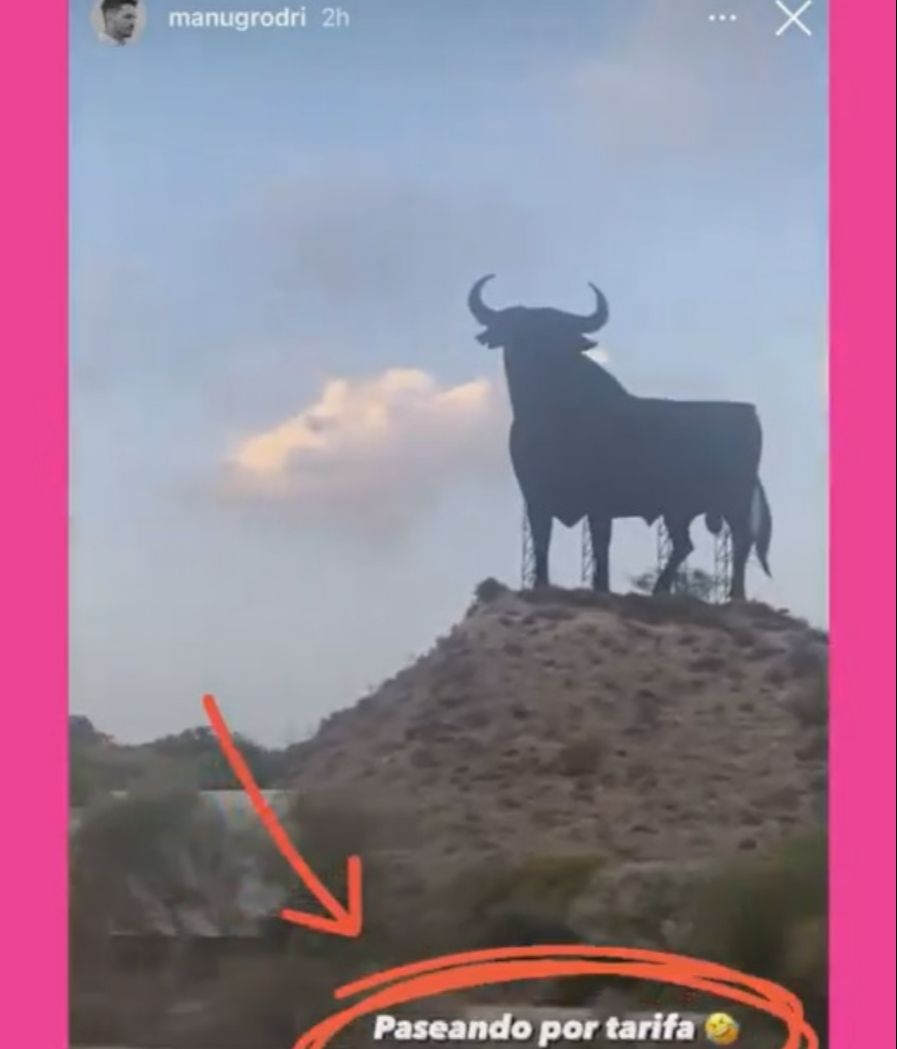897x1049 pixels.
Task: Close the story with the X
Action: pos(794,18)
